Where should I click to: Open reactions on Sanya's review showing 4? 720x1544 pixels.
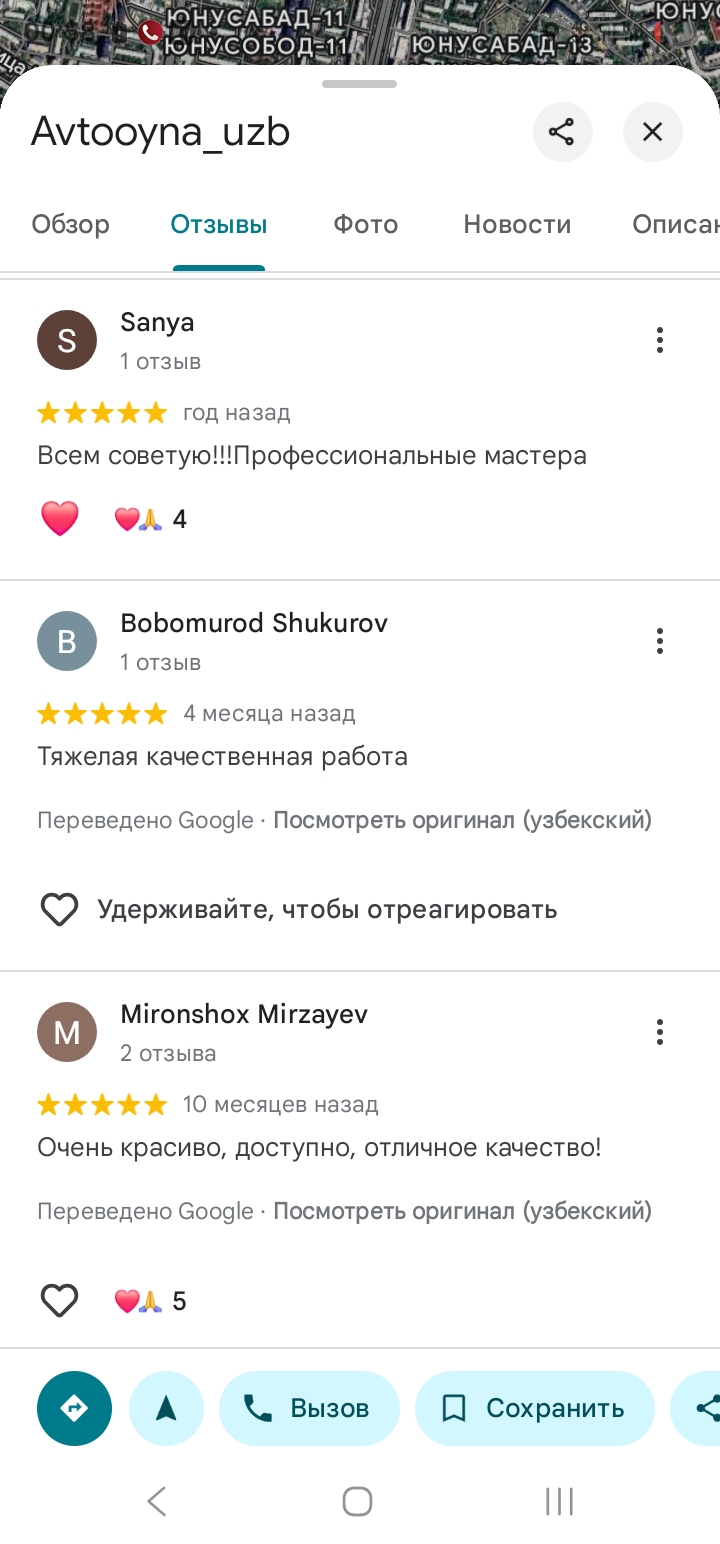tap(150, 518)
